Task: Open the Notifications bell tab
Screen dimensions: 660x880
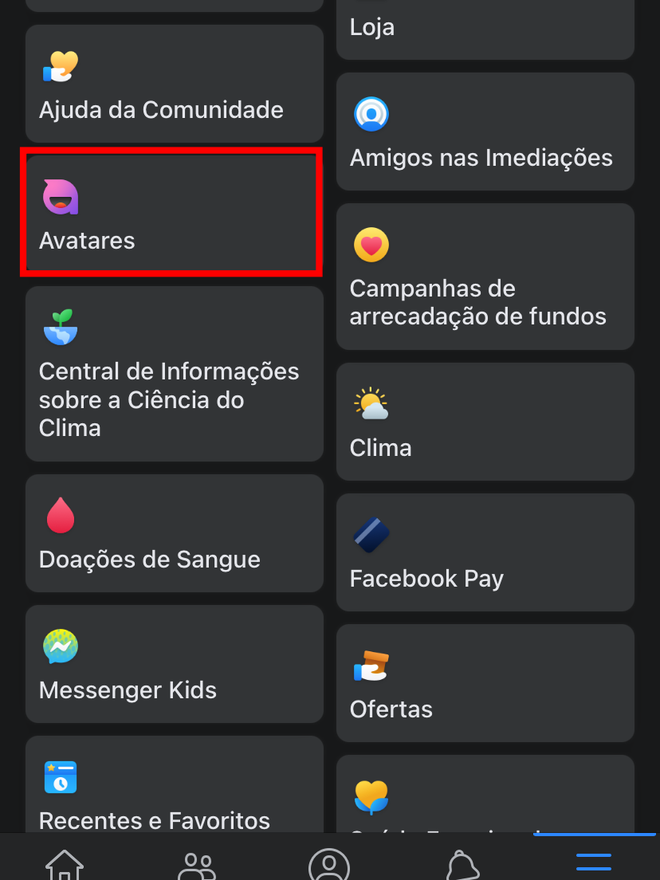Action: pyautogui.click(x=461, y=862)
